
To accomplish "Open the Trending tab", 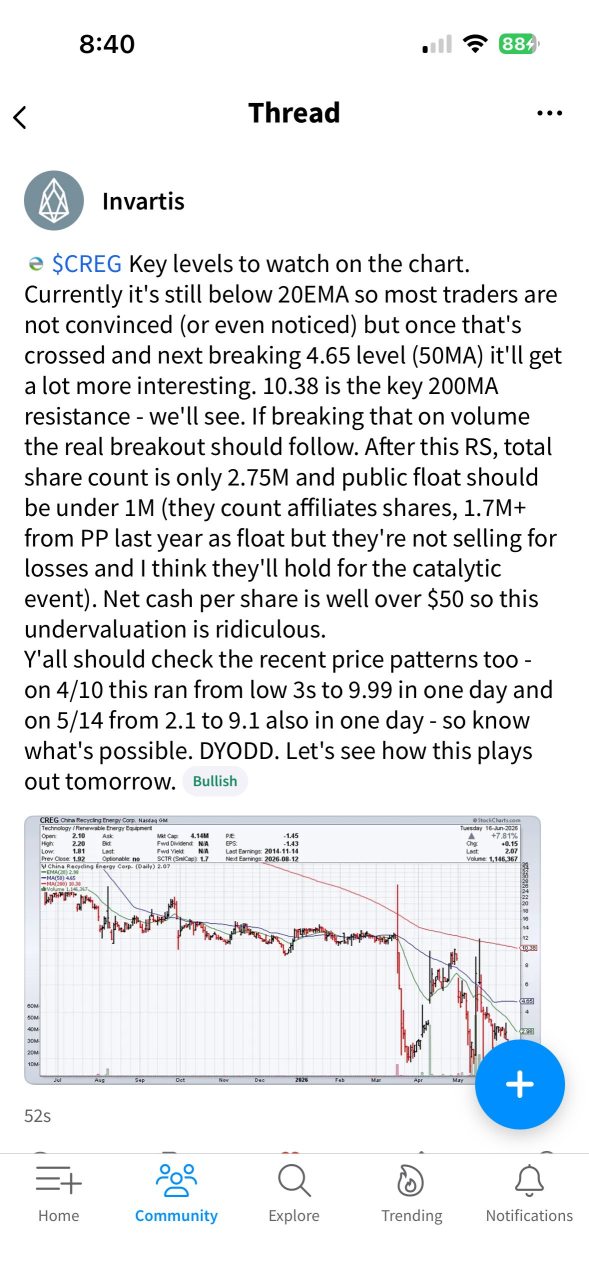I will pyautogui.click(x=411, y=1195).
